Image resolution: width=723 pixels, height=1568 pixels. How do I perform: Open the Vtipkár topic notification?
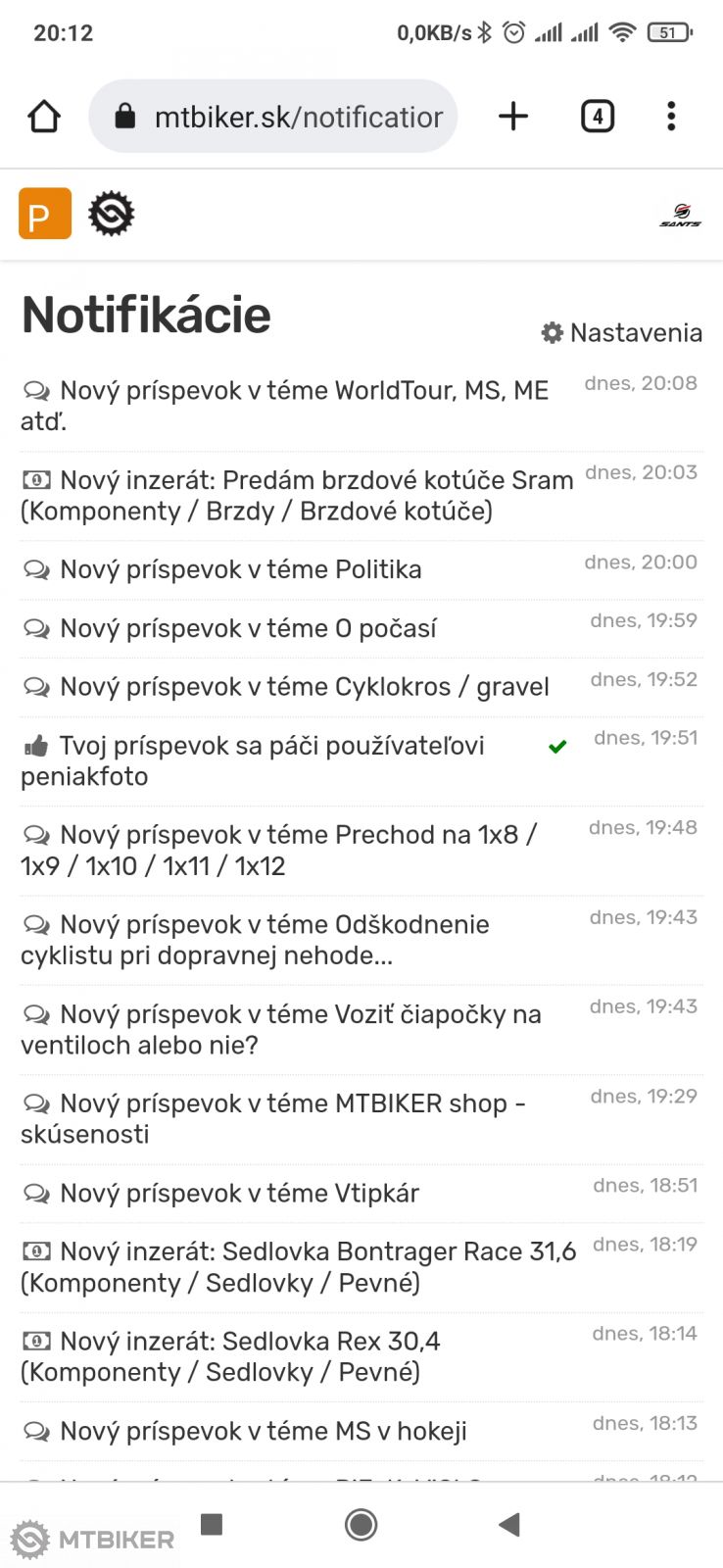[x=239, y=1193]
